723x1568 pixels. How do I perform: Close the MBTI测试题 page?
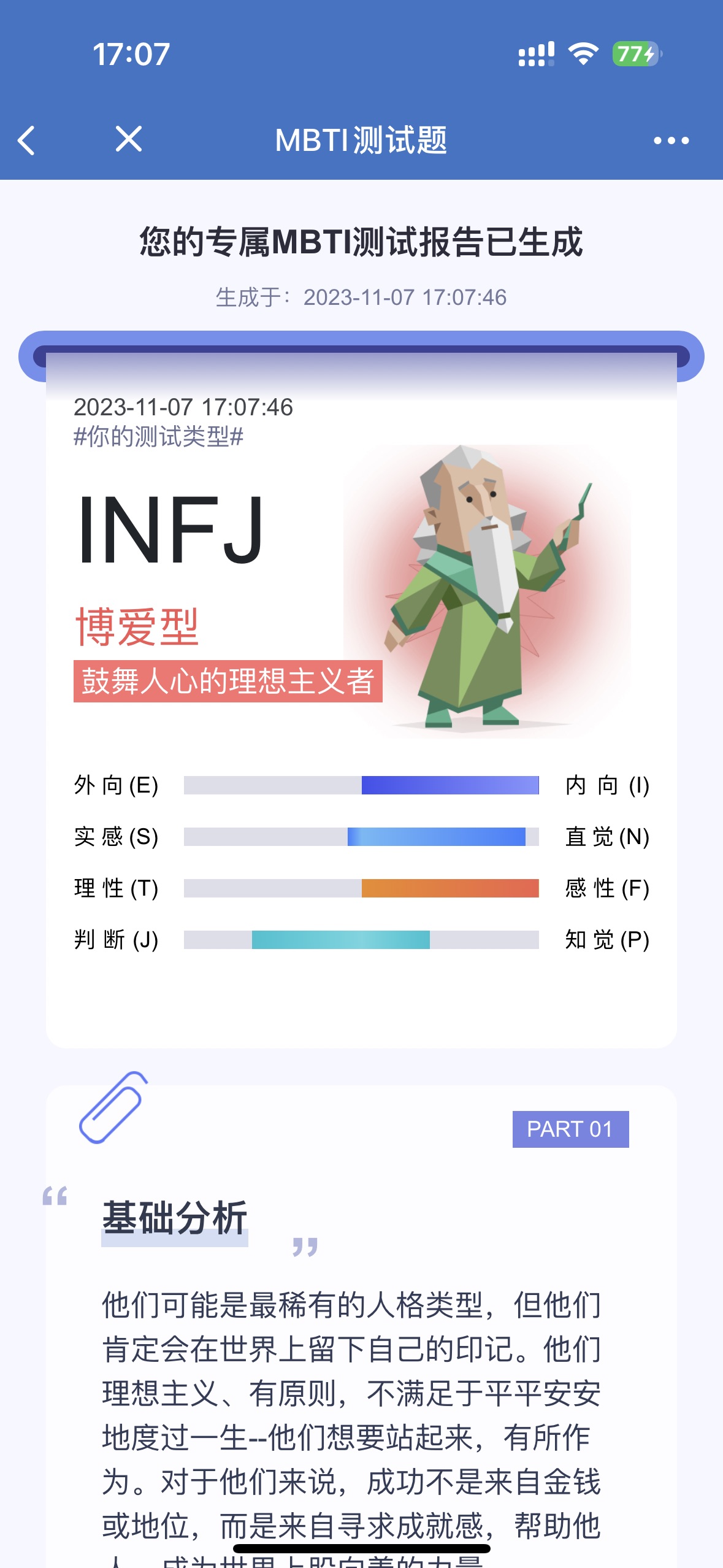(129, 139)
